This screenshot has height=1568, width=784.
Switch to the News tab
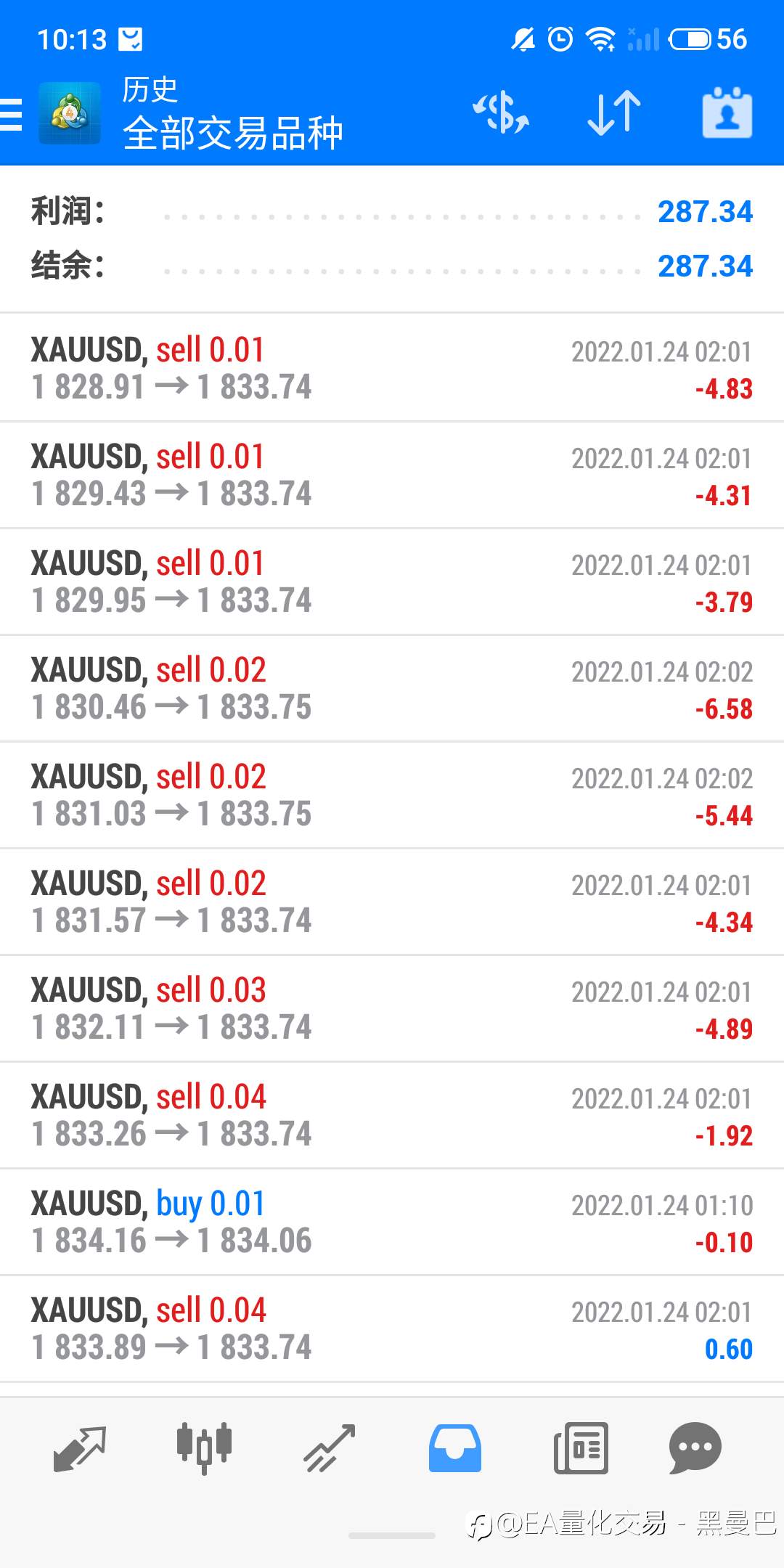tap(581, 1448)
